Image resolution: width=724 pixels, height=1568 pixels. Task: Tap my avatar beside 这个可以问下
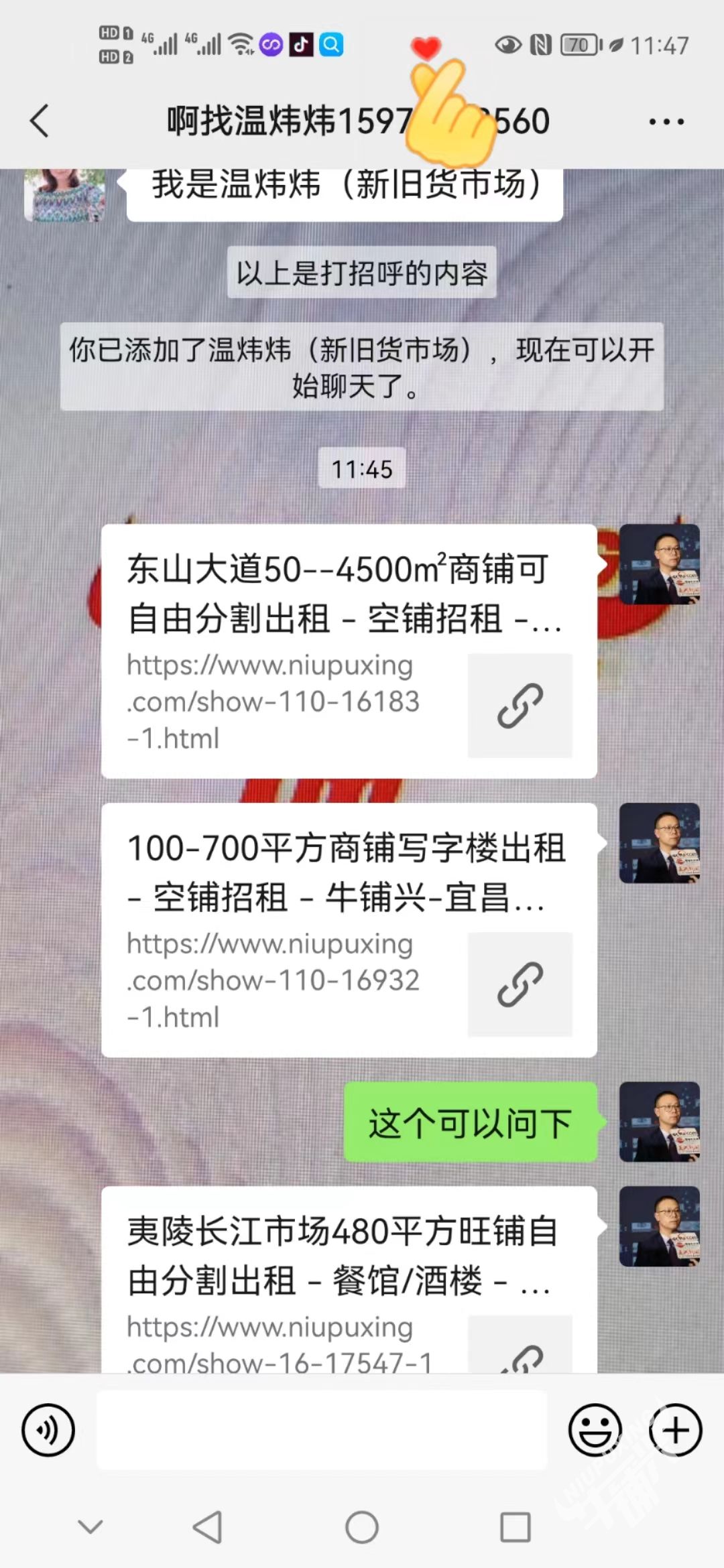[x=659, y=1121]
